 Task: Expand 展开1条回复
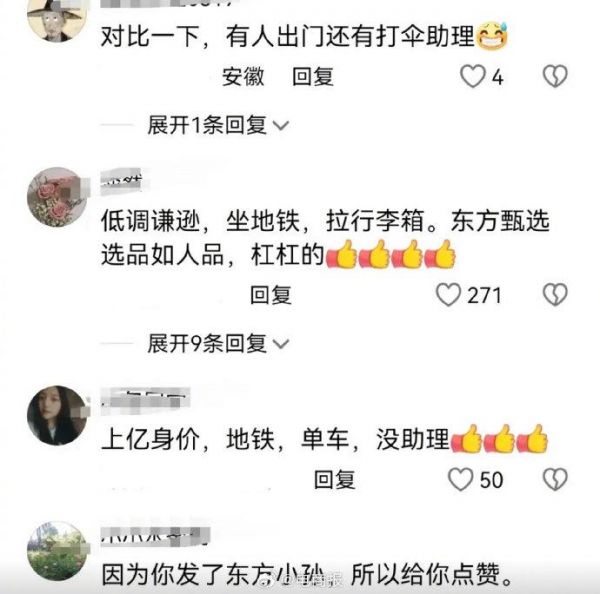(217, 125)
